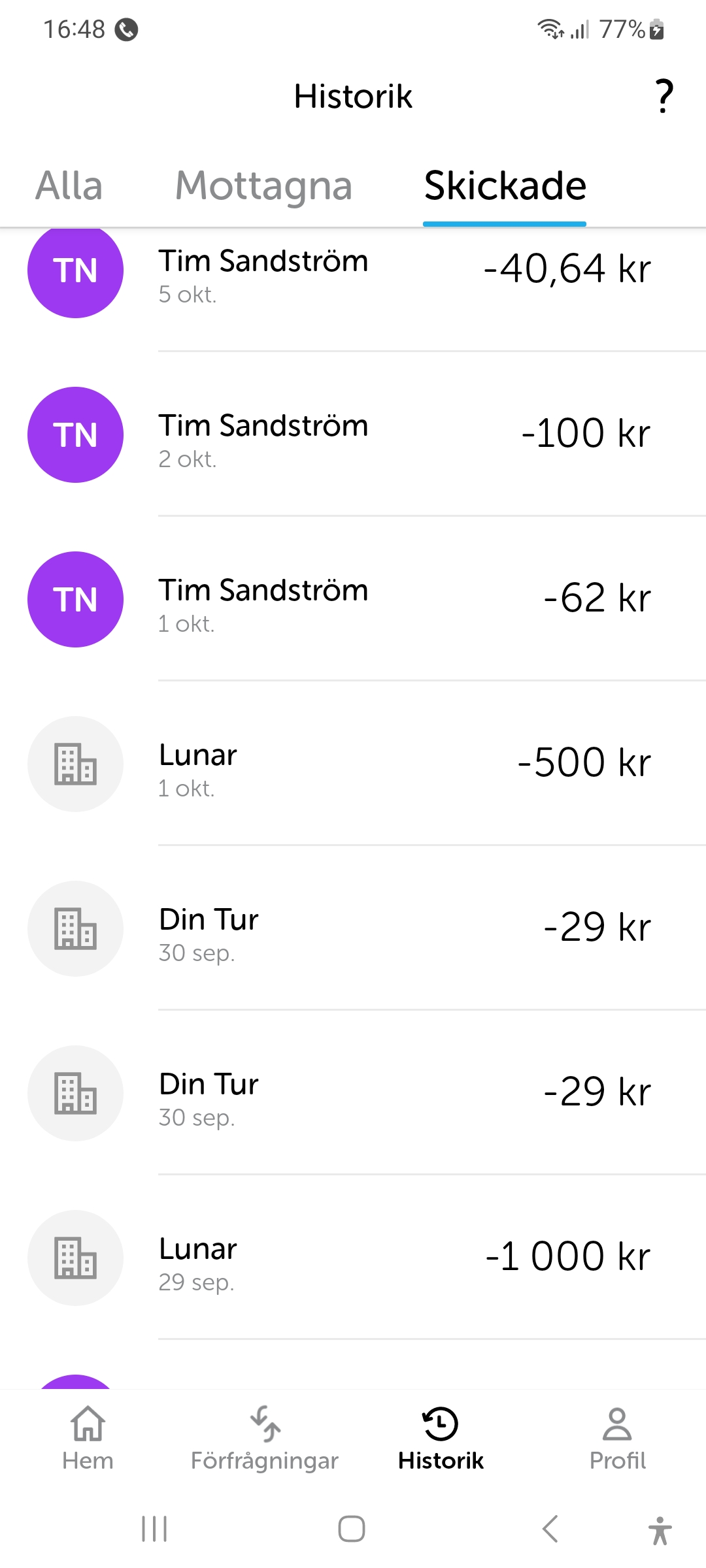Select the Skickade tab

tap(505, 186)
